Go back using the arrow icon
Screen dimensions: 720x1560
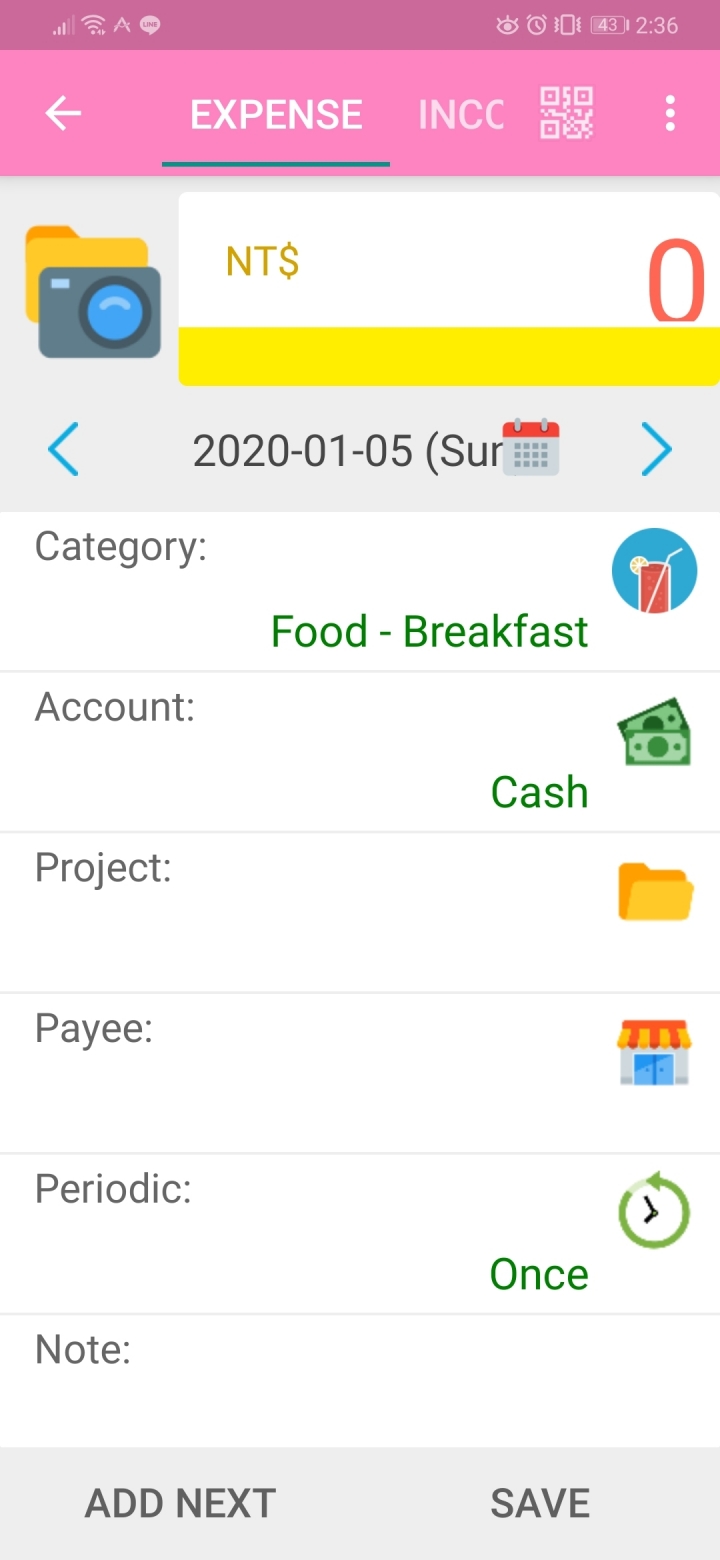click(63, 114)
